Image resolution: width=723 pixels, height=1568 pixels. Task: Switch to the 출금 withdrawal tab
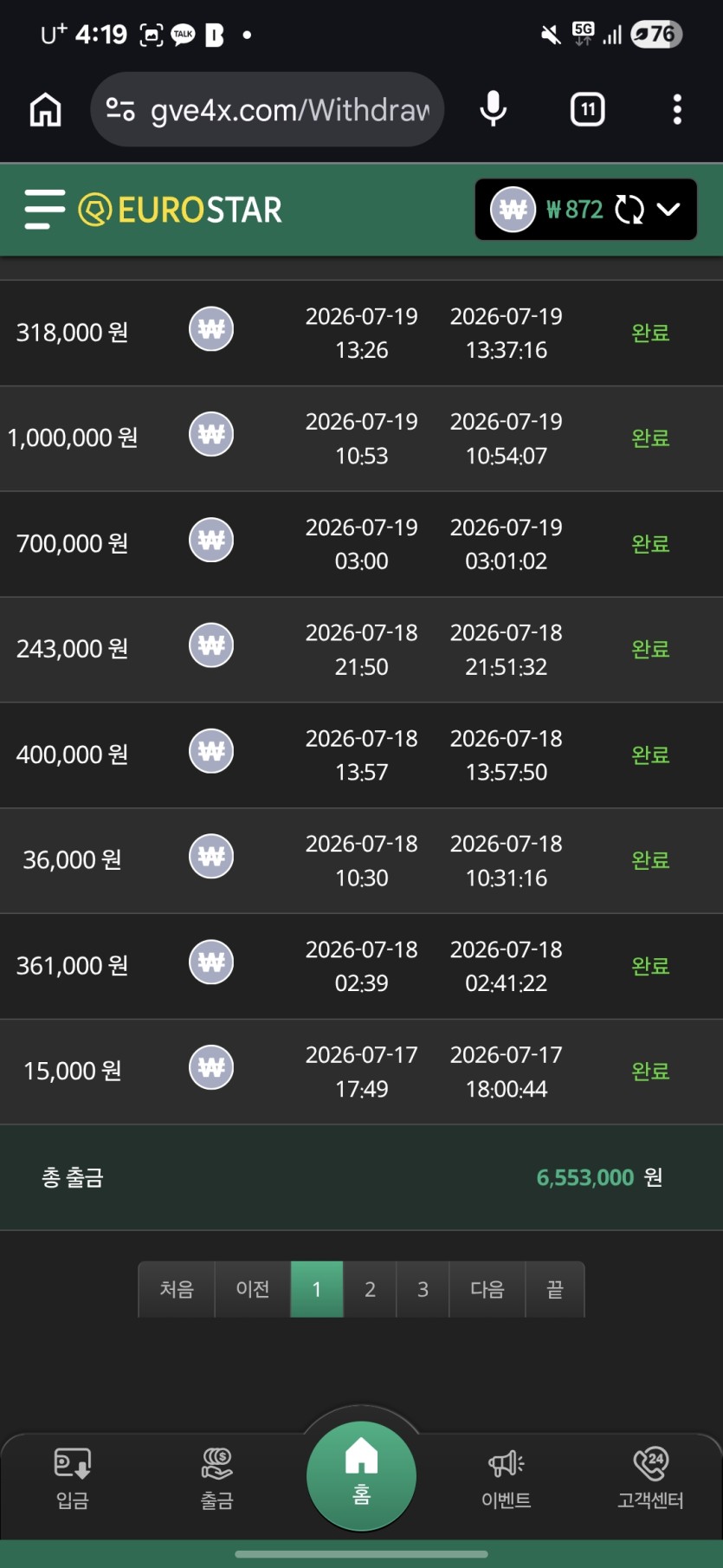point(216,1479)
